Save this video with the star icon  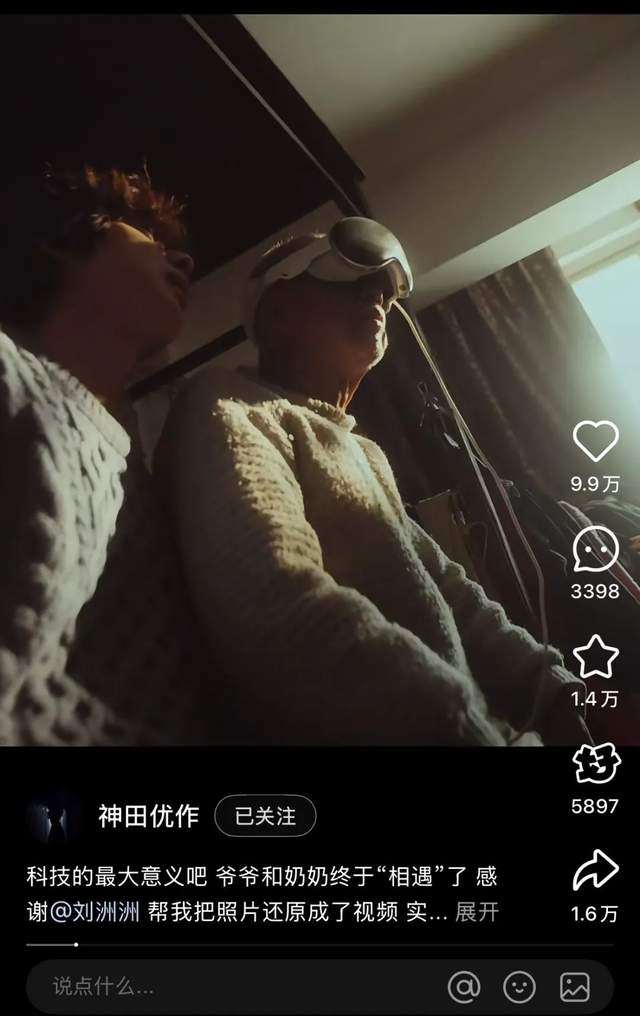(x=595, y=656)
